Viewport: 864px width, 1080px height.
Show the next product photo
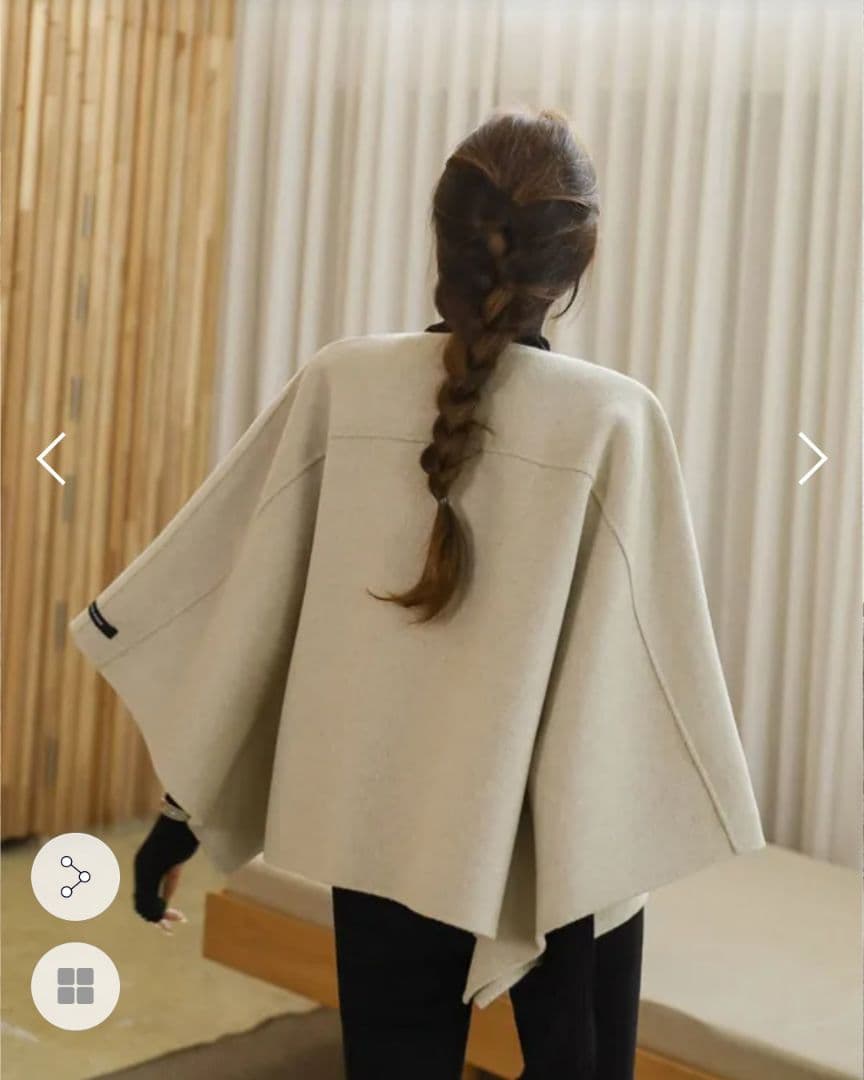[x=812, y=459]
